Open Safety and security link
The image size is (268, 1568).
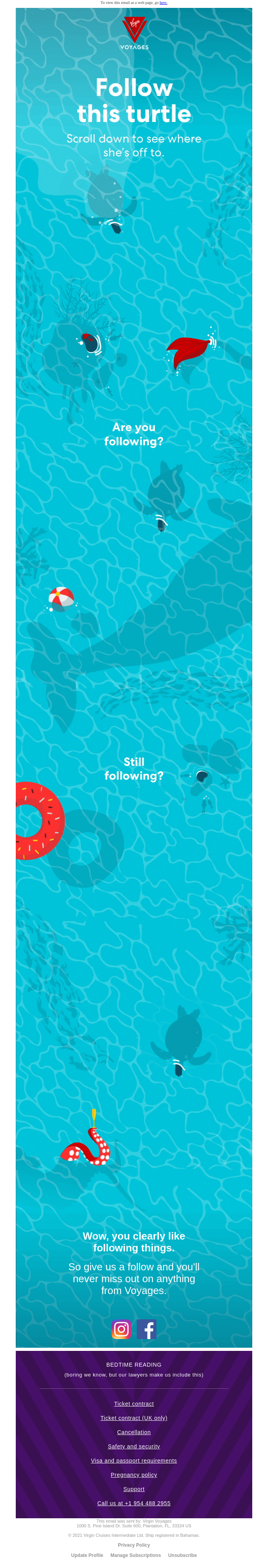[x=134, y=1446]
